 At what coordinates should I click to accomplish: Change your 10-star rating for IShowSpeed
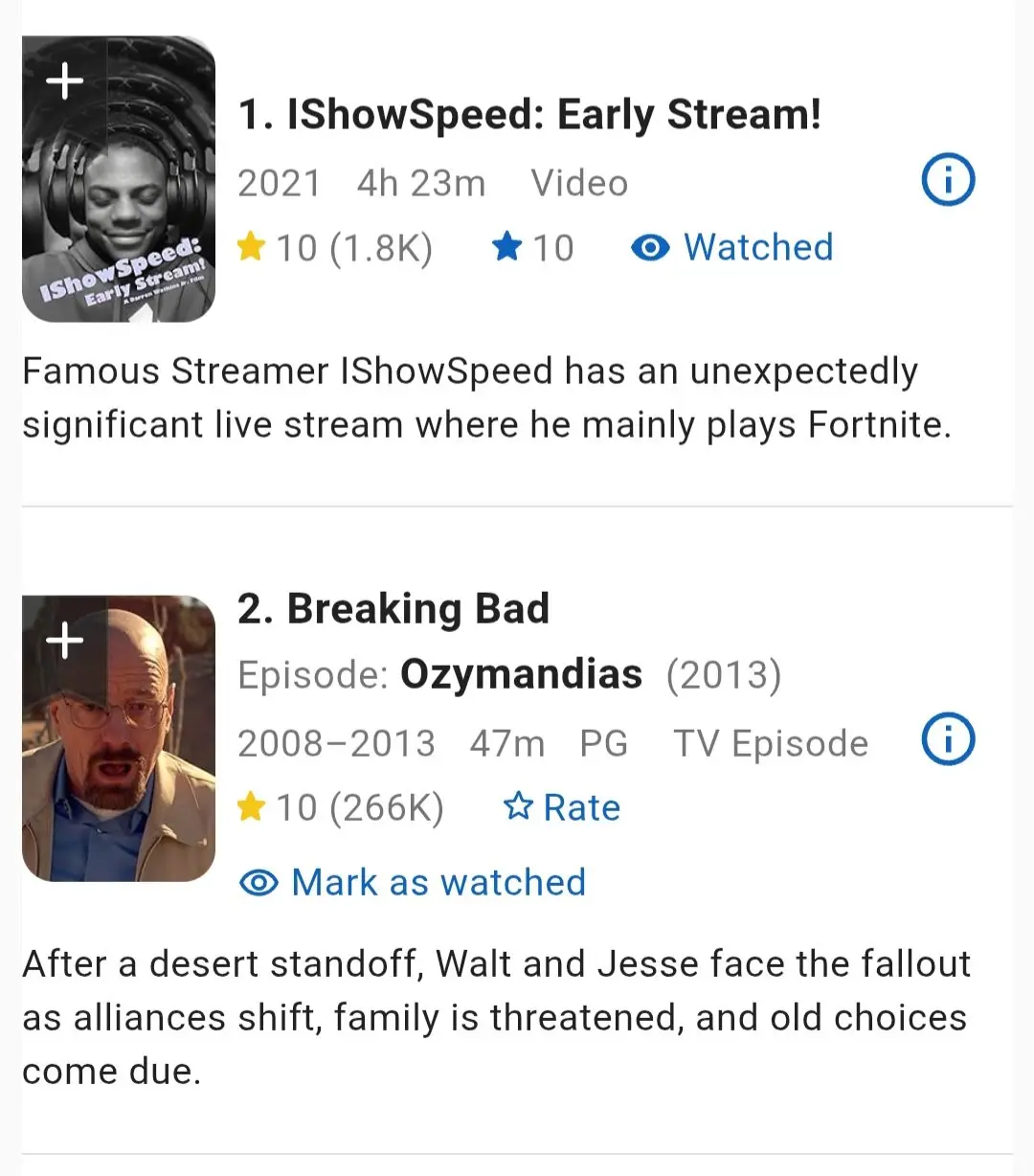click(x=532, y=248)
